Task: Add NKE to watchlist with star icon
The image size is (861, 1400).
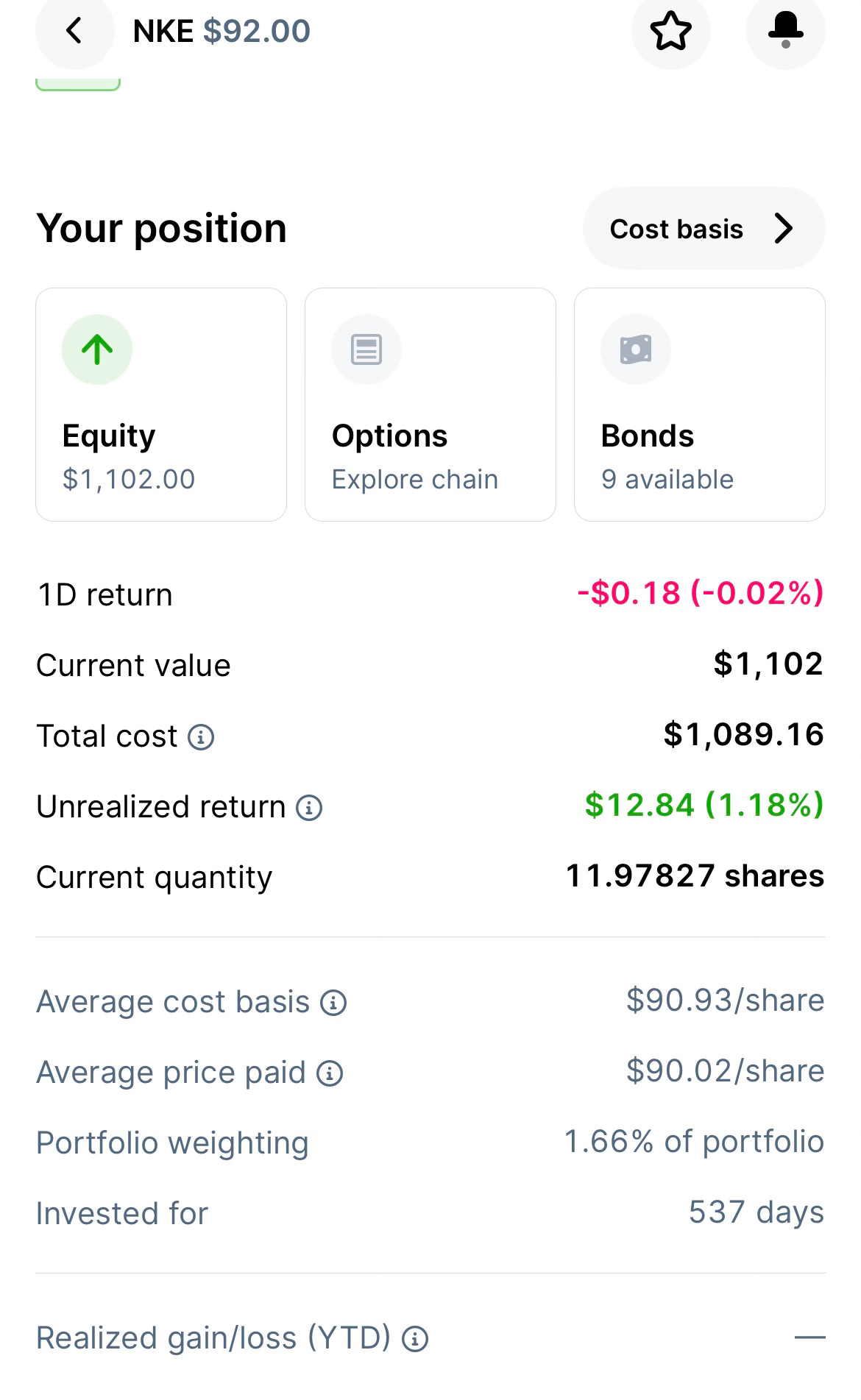Action: pyautogui.click(x=670, y=31)
